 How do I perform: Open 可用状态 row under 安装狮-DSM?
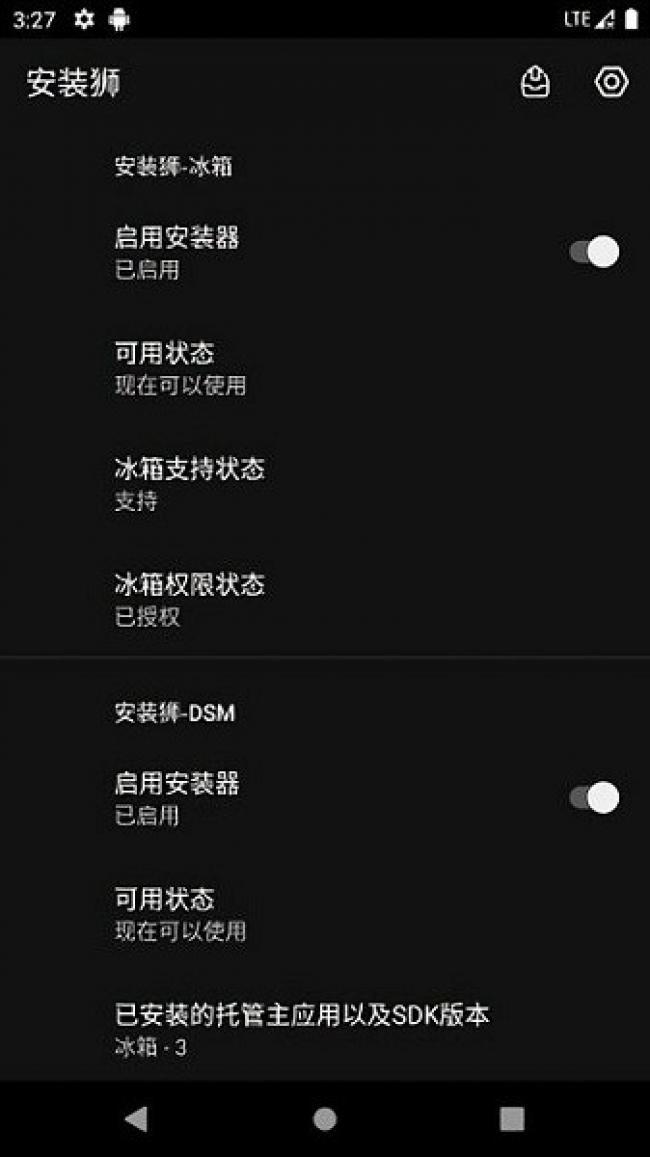[x=325, y=915]
